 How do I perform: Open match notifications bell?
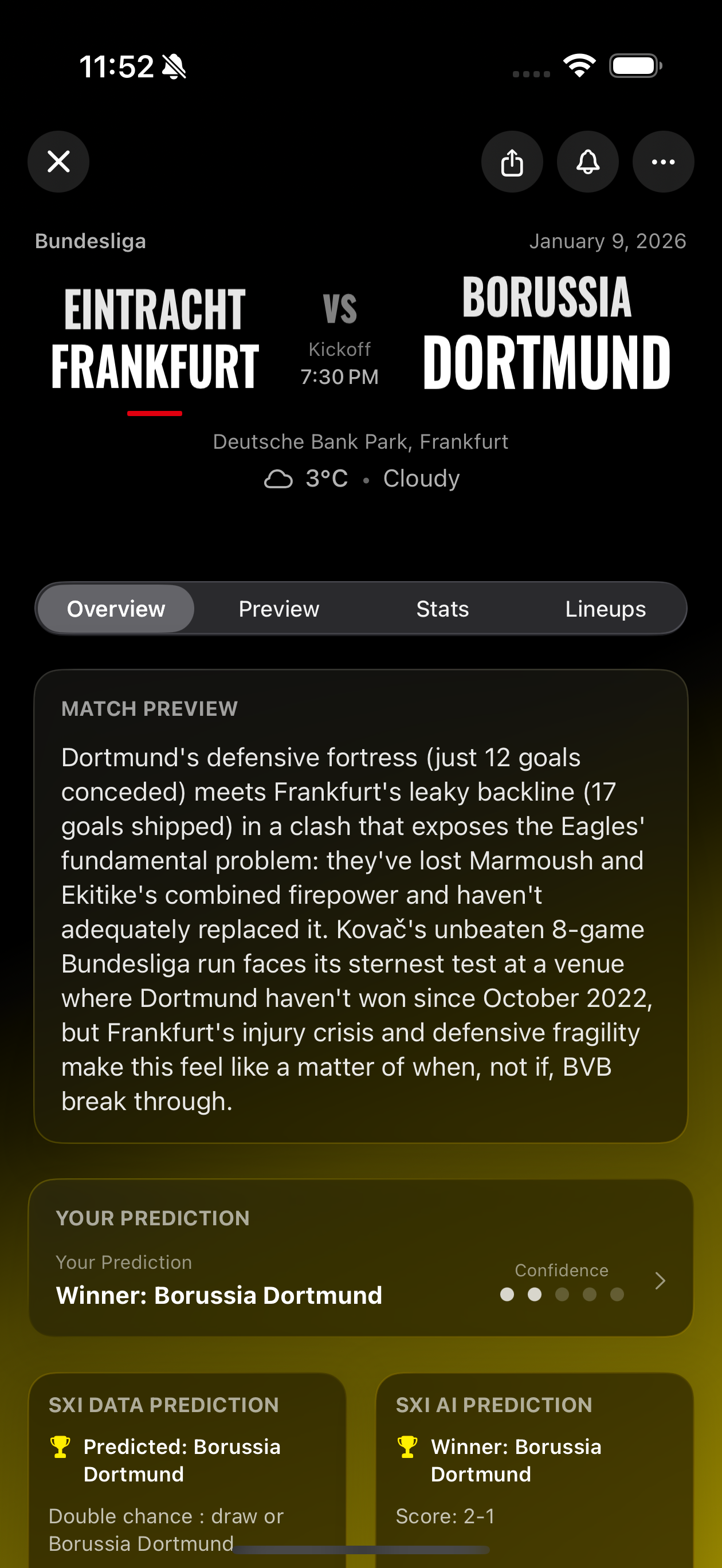pos(587,161)
